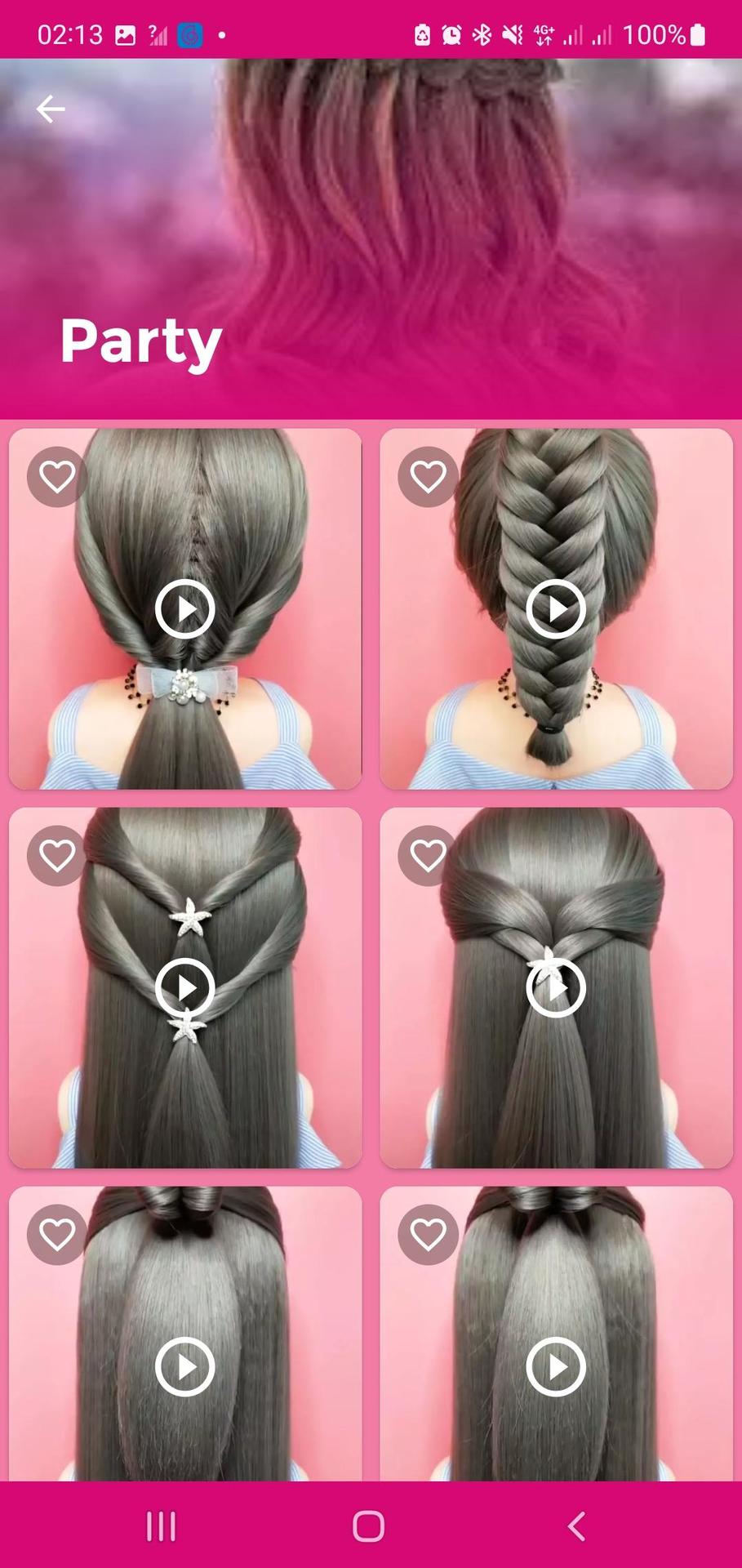Screen dimensions: 742x1568
Task: Favorite the single-starfish crossover hairstyle
Action: (x=428, y=856)
